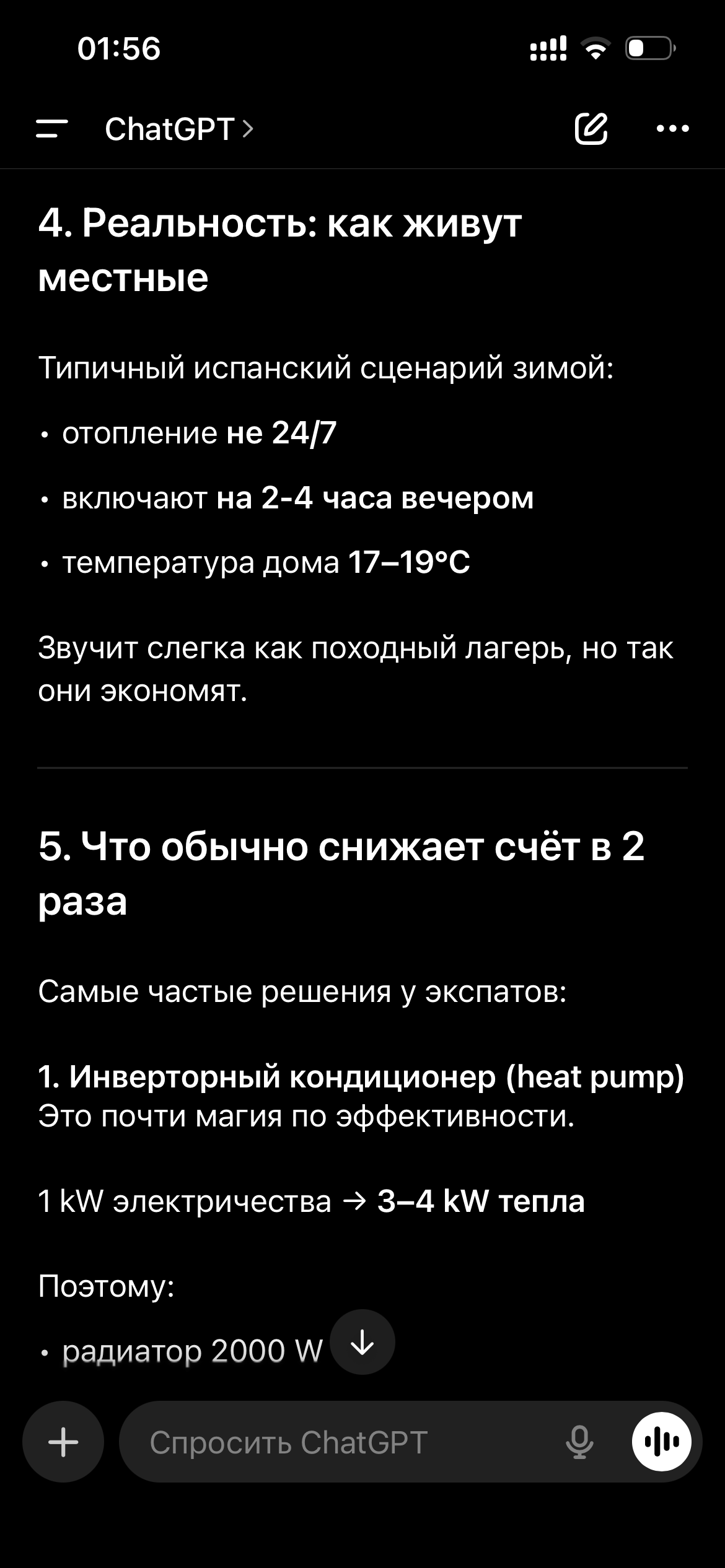Open the sidebar menu
725x1568 pixels.
pos(52,129)
